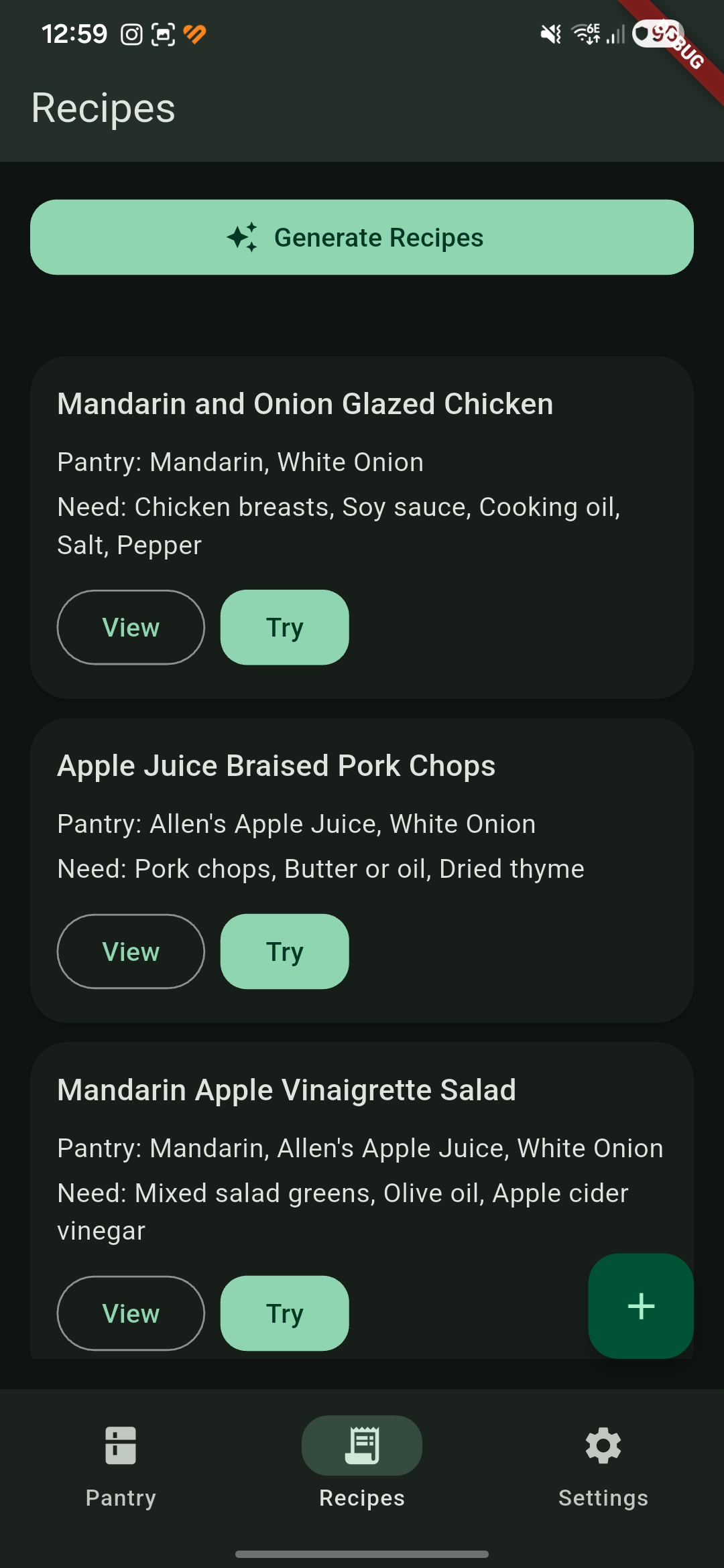Add a new recipe with the plus button
Viewport: 724px width, 1568px height.
click(641, 1306)
